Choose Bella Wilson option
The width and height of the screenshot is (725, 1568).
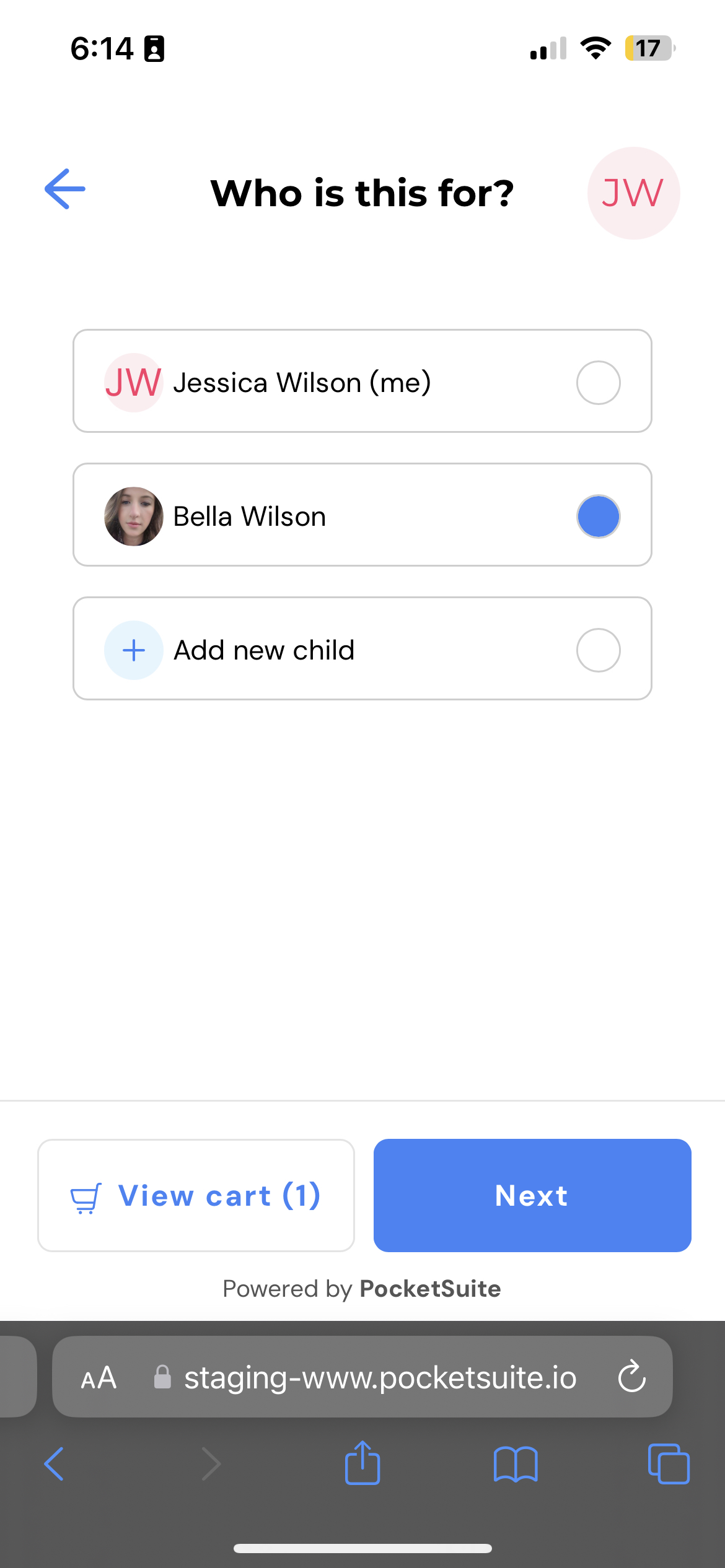(x=362, y=515)
